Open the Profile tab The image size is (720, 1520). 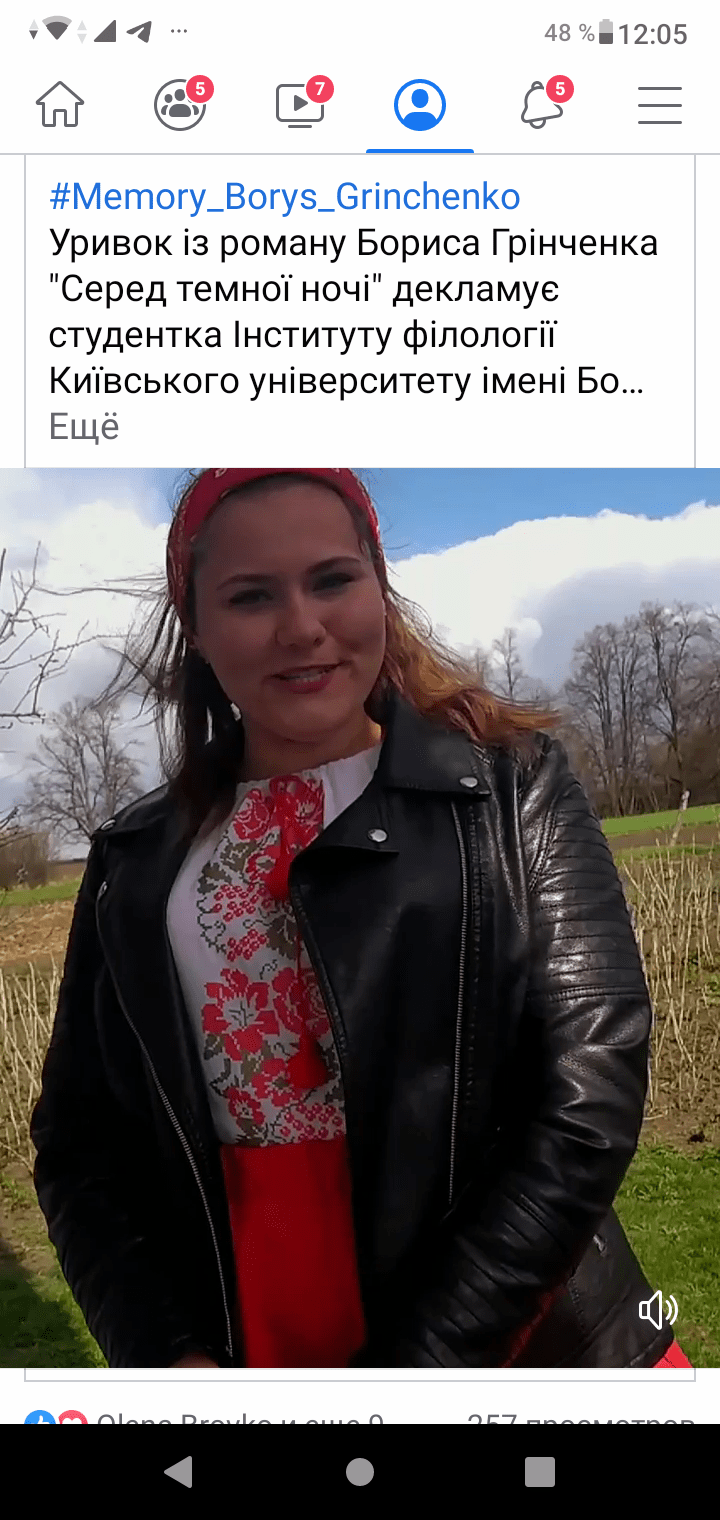420,105
